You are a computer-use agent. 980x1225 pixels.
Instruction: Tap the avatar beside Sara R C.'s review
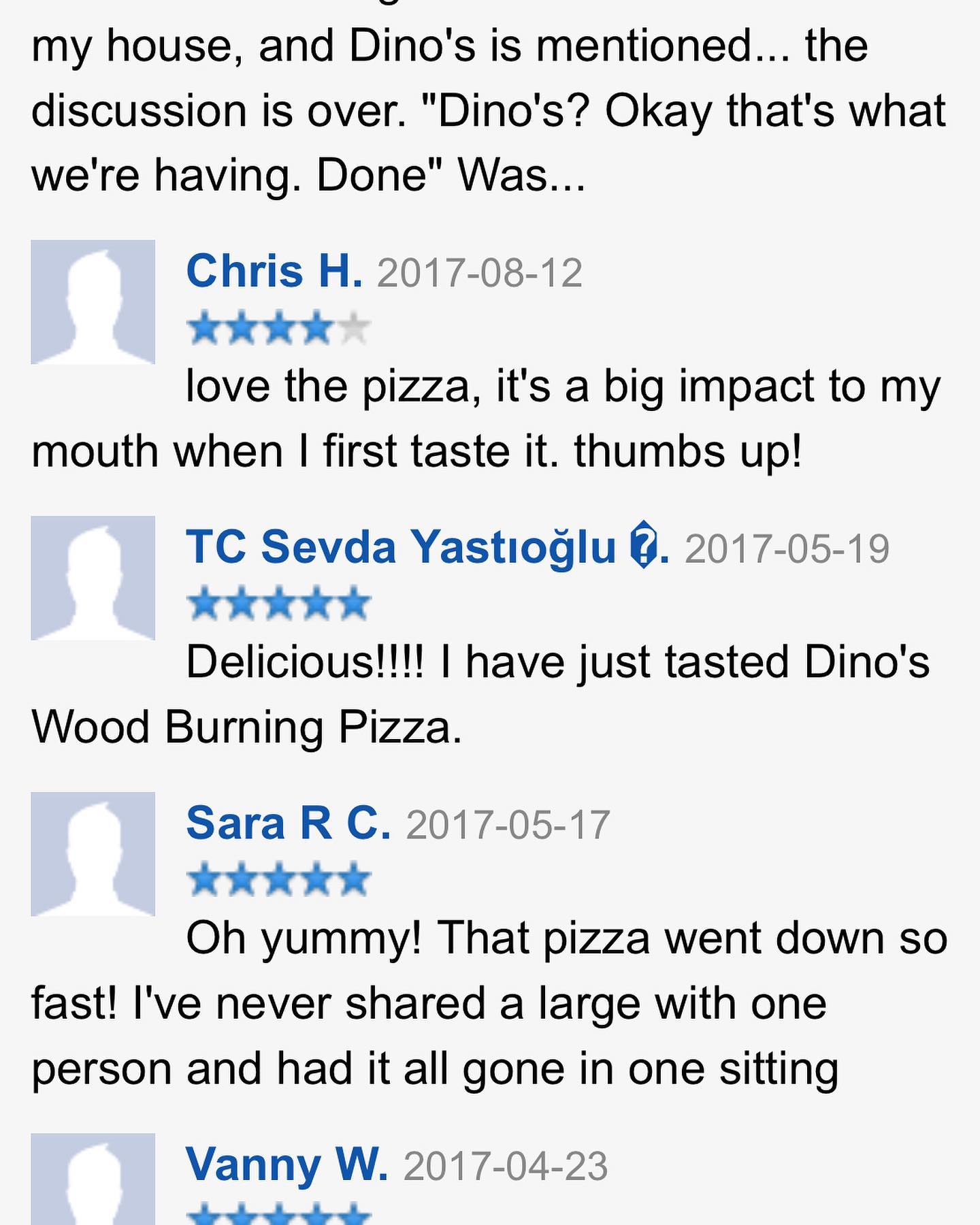93,854
